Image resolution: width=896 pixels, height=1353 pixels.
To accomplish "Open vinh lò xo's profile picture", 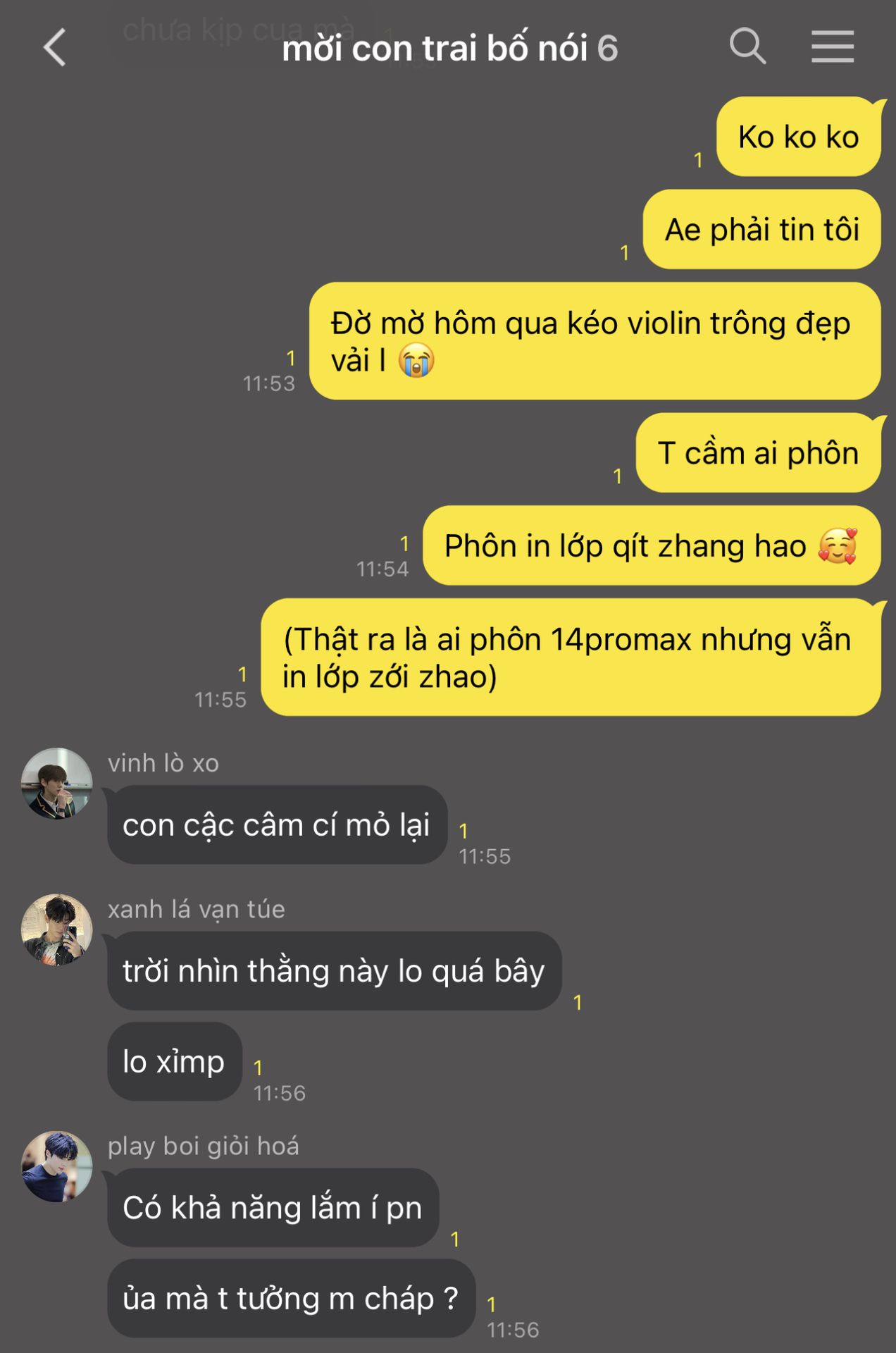I will coord(57,783).
